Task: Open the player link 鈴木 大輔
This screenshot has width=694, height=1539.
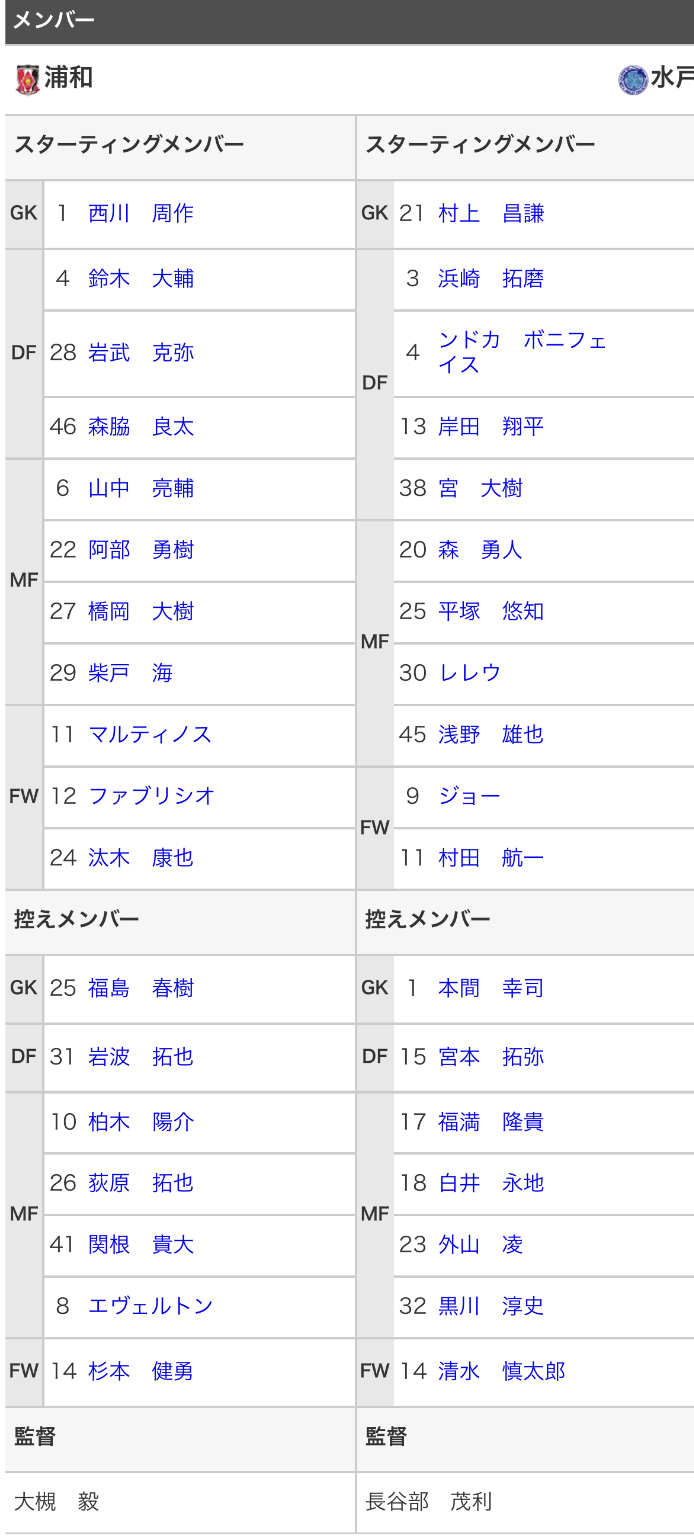Action: point(140,279)
